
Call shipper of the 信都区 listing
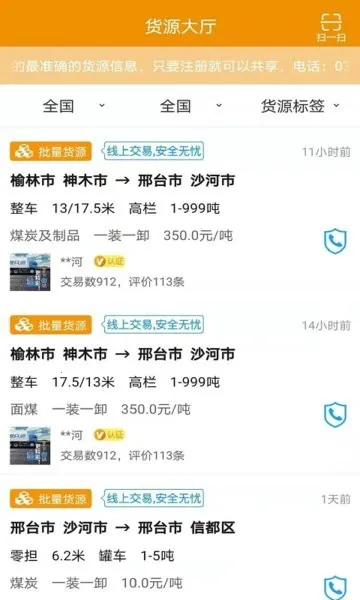point(335,587)
